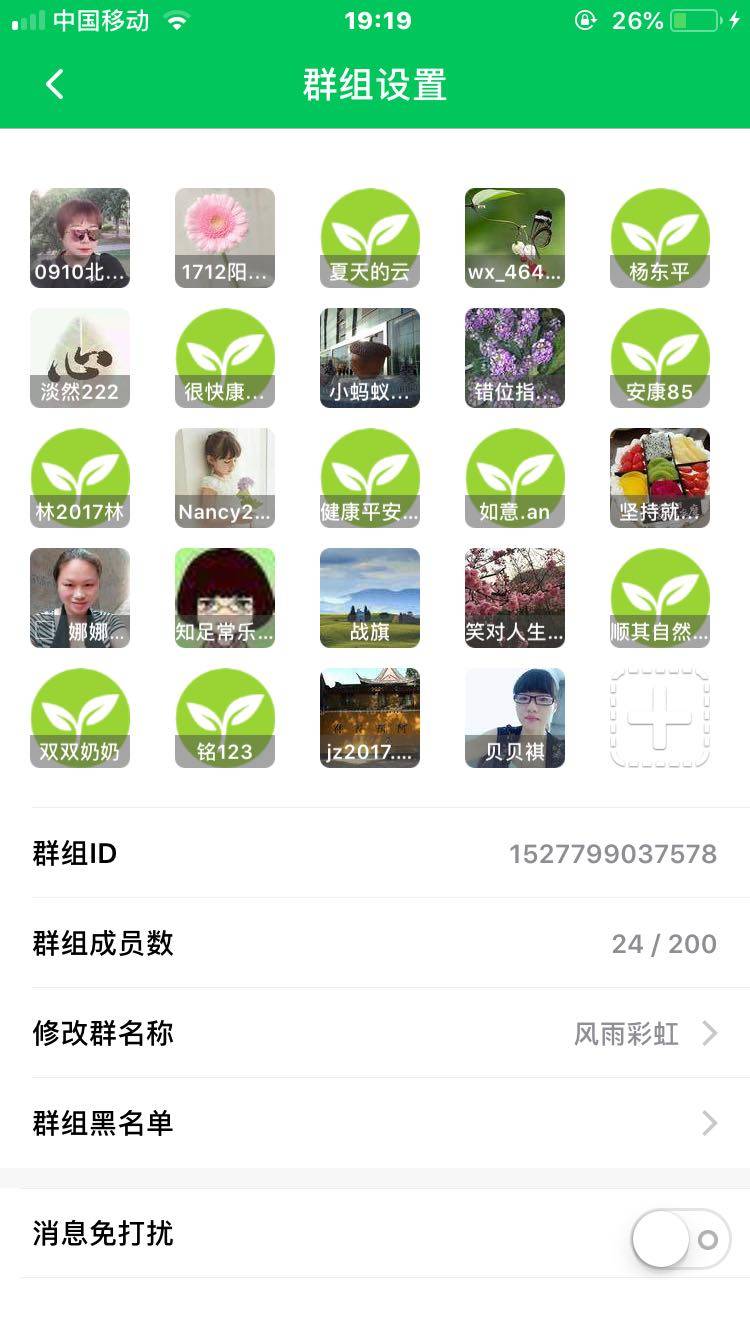View the member starting with jz2017
750x1334 pixels.
coord(370,718)
